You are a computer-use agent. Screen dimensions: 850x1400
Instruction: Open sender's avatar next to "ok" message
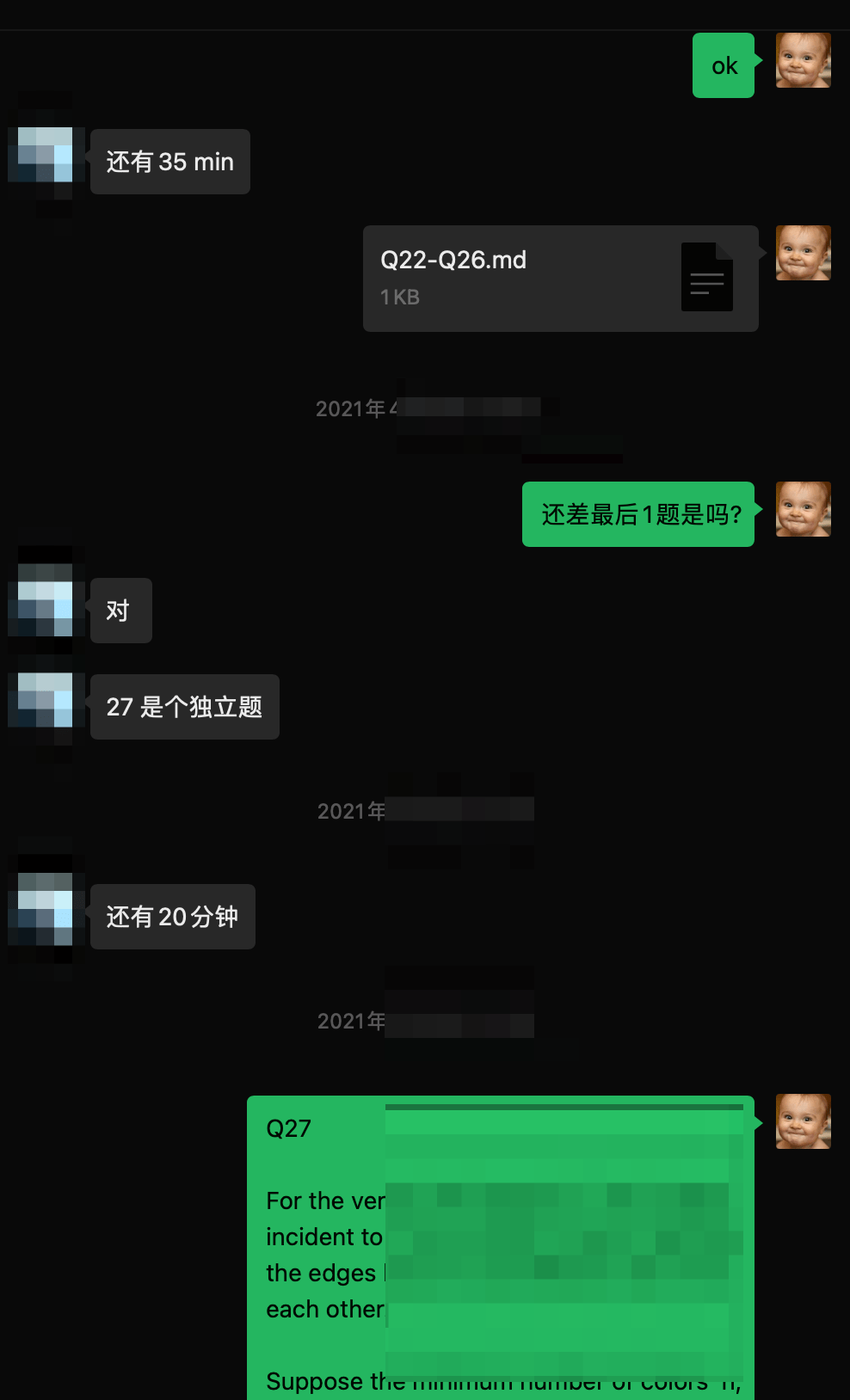tap(803, 60)
